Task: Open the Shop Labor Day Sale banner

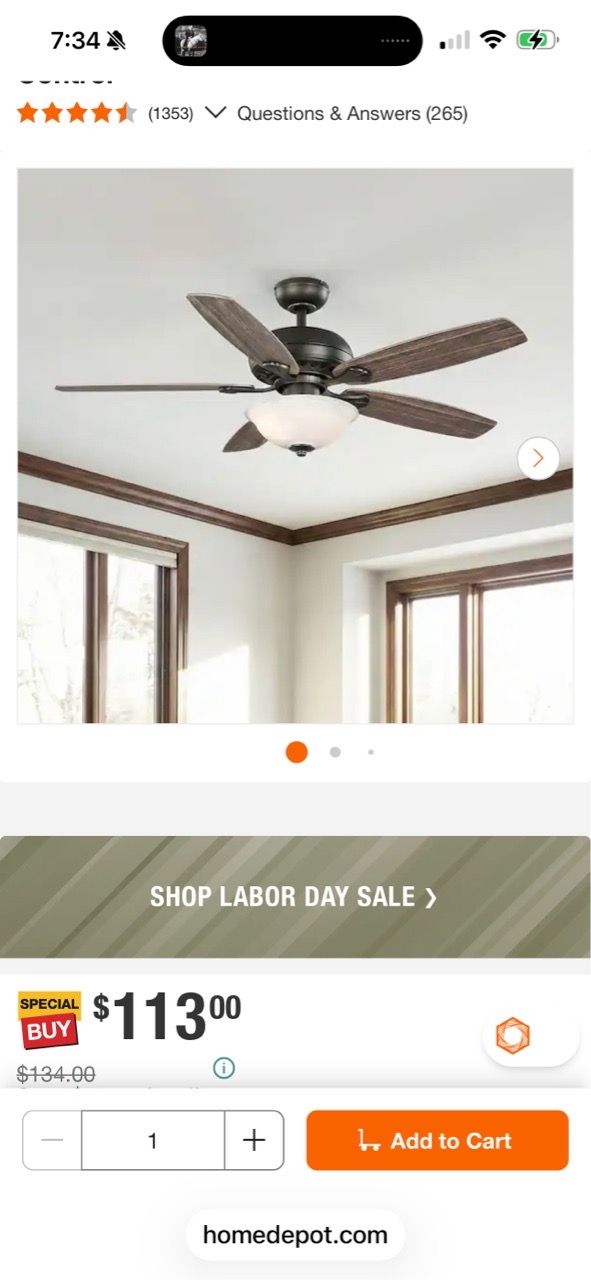Action: click(x=295, y=897)
